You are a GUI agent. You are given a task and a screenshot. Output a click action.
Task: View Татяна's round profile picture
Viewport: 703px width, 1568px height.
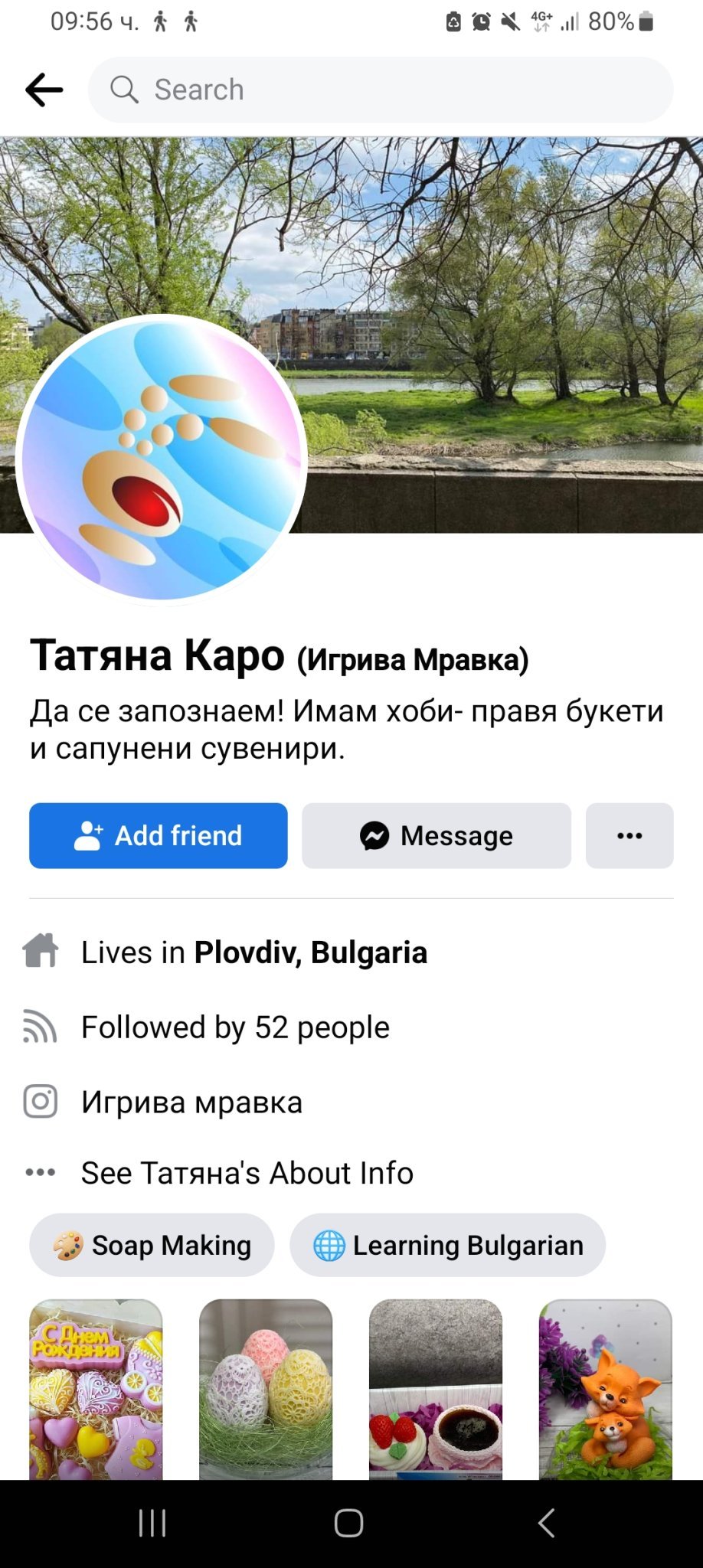tap(162, 459)
